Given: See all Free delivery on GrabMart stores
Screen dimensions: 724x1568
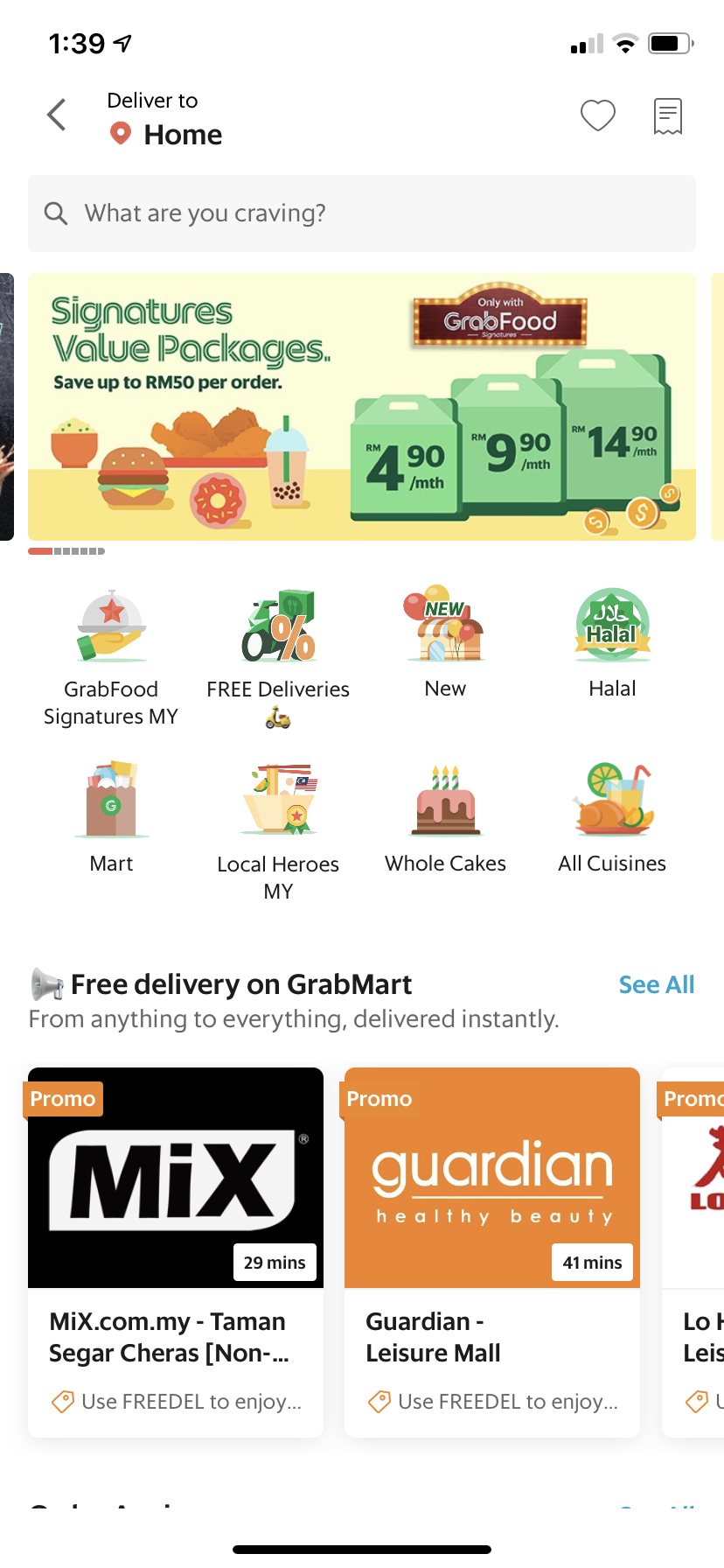Looking at the screenshot, I should coord(656,984).
